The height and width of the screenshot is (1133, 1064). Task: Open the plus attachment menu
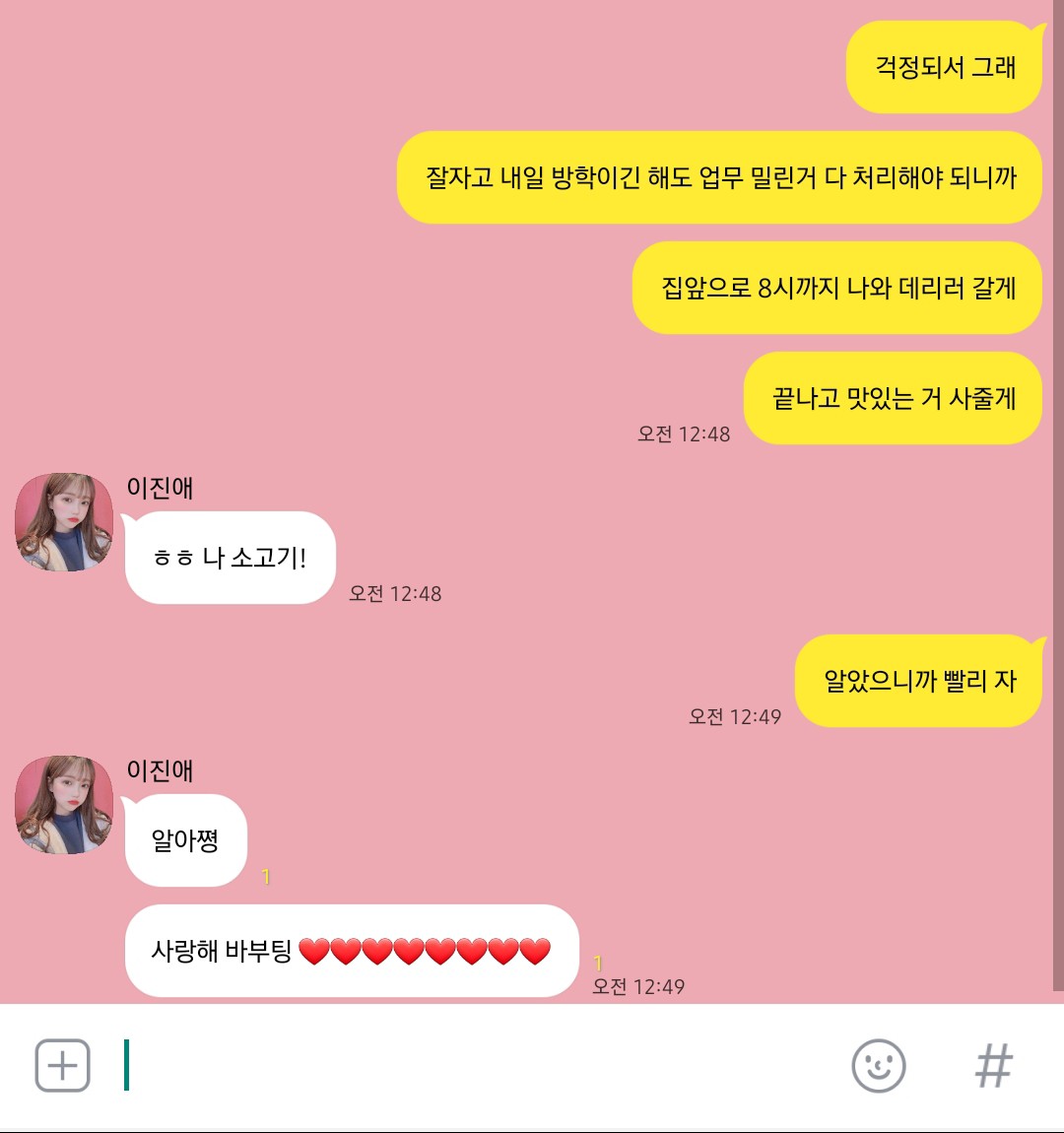pos(63,1065)
